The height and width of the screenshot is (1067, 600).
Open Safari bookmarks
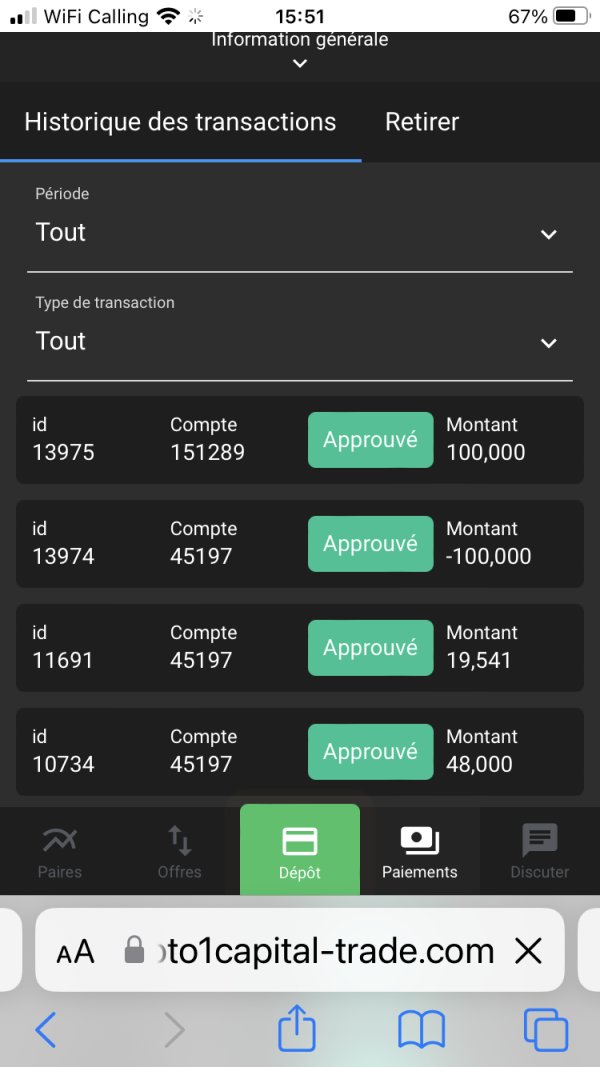pos(421,1030)
